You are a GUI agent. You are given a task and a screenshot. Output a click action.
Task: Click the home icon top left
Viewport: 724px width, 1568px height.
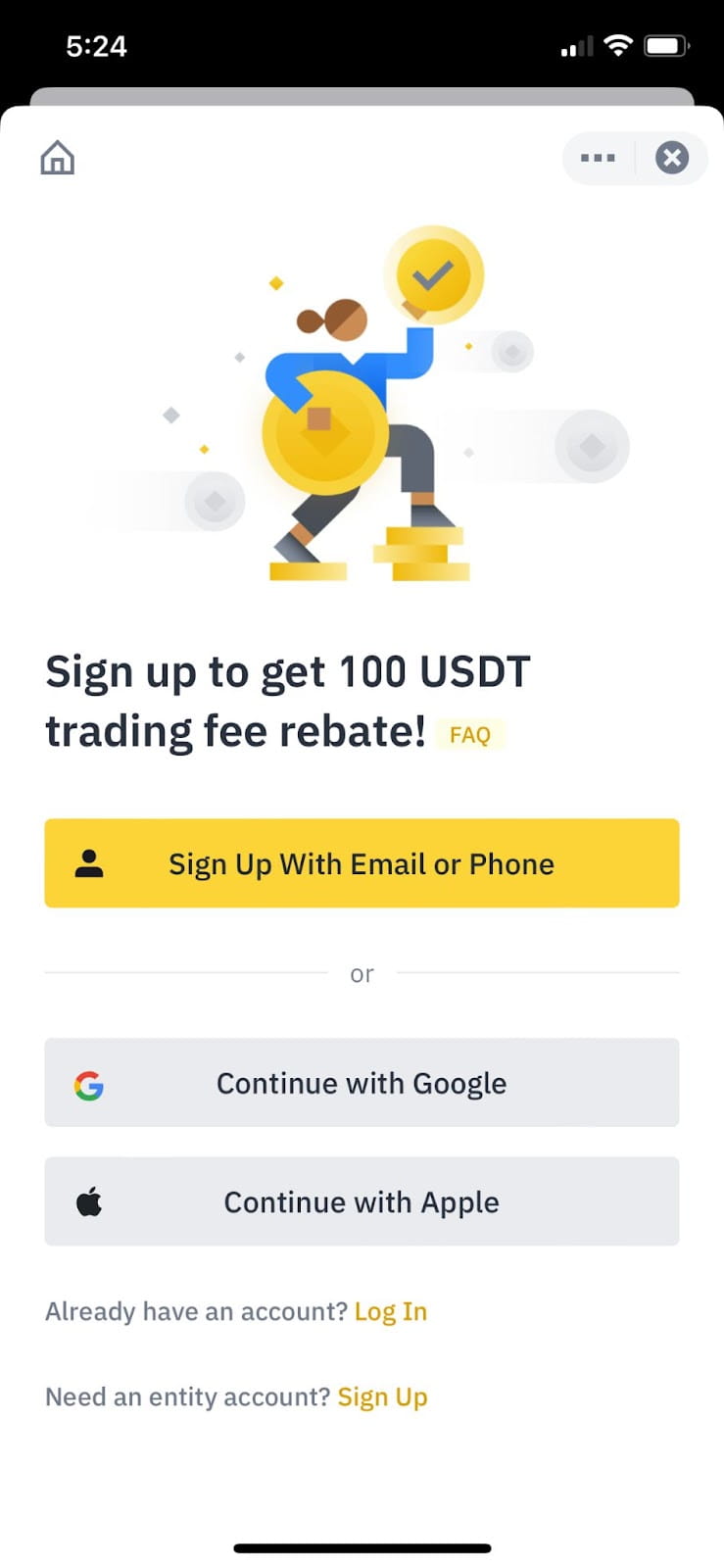tap(56, 158)
